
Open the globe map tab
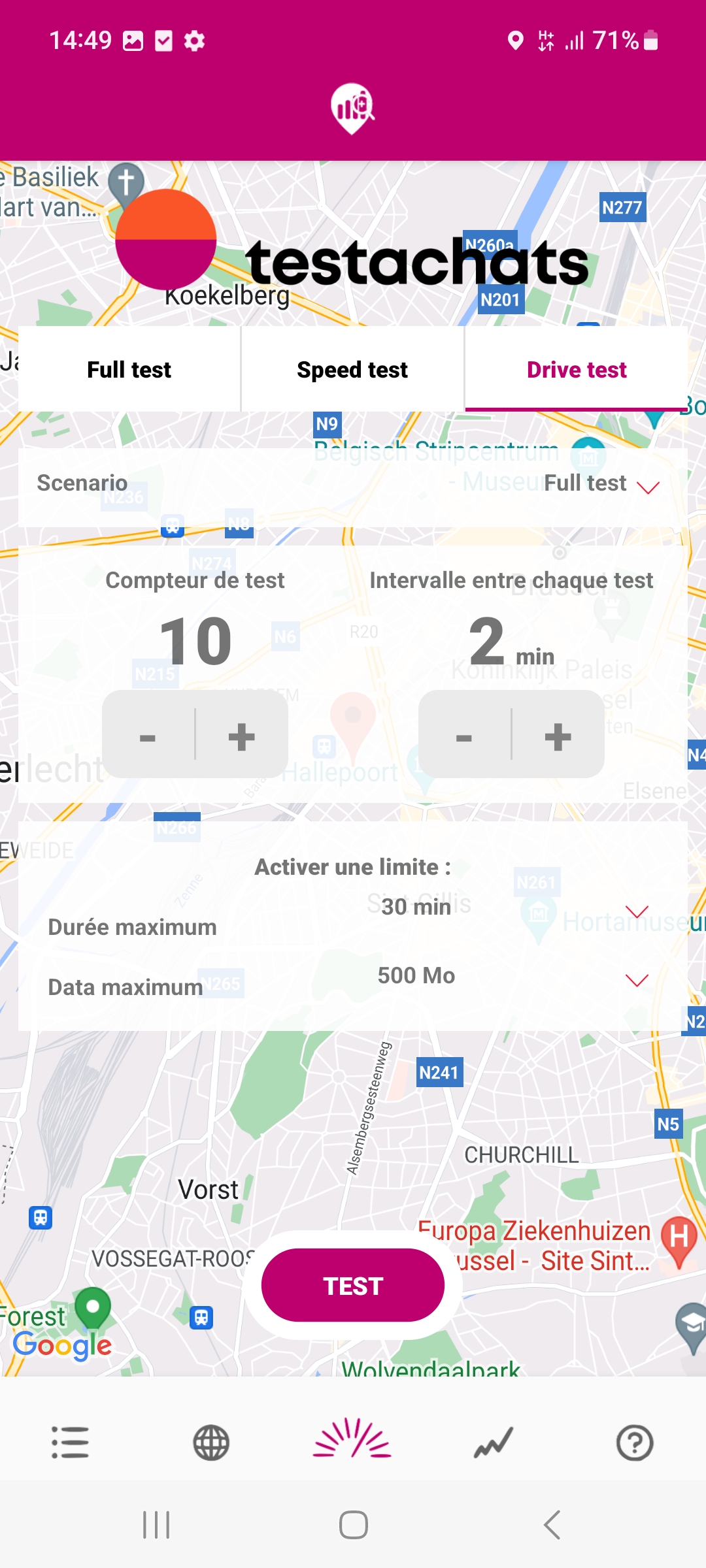[211, 1442]
